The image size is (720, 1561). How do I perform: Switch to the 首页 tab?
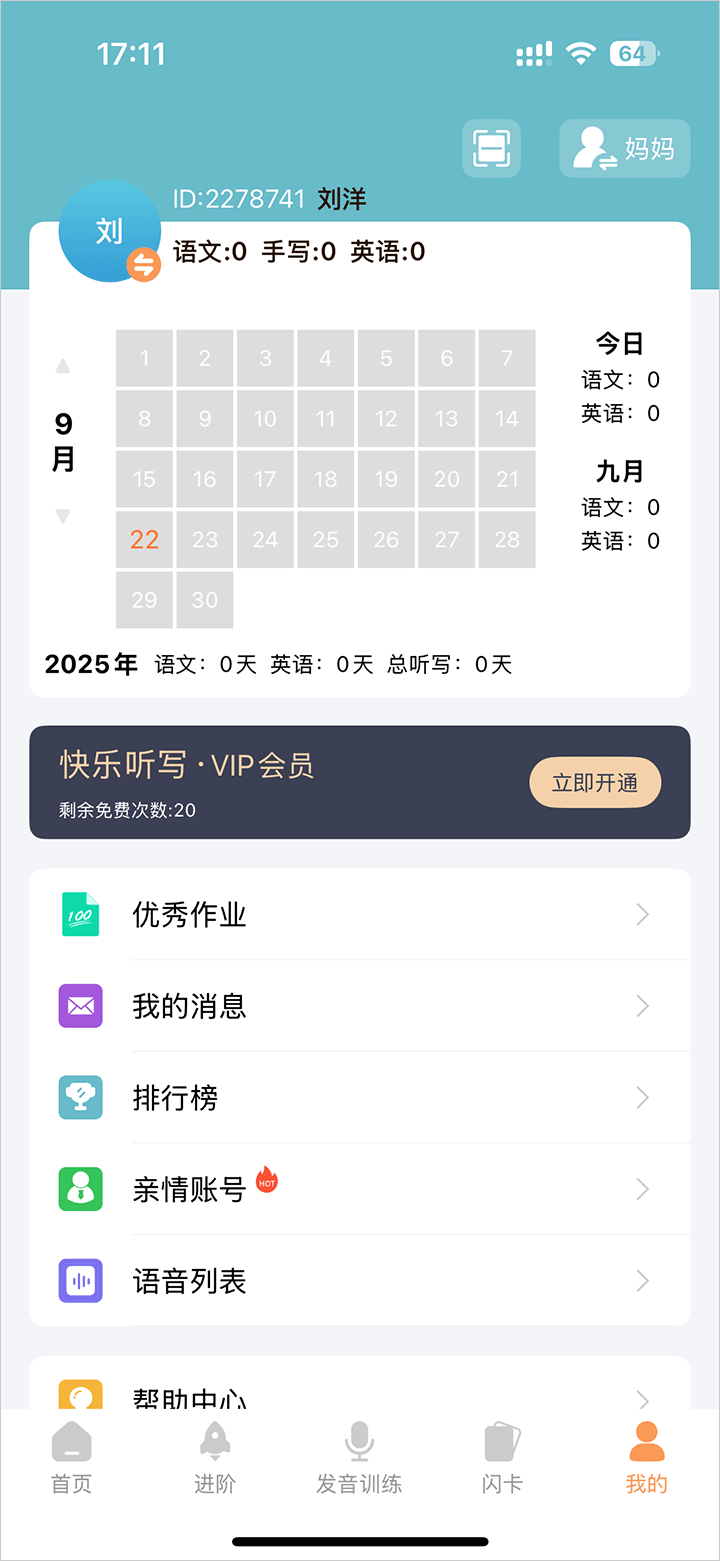71,1458
